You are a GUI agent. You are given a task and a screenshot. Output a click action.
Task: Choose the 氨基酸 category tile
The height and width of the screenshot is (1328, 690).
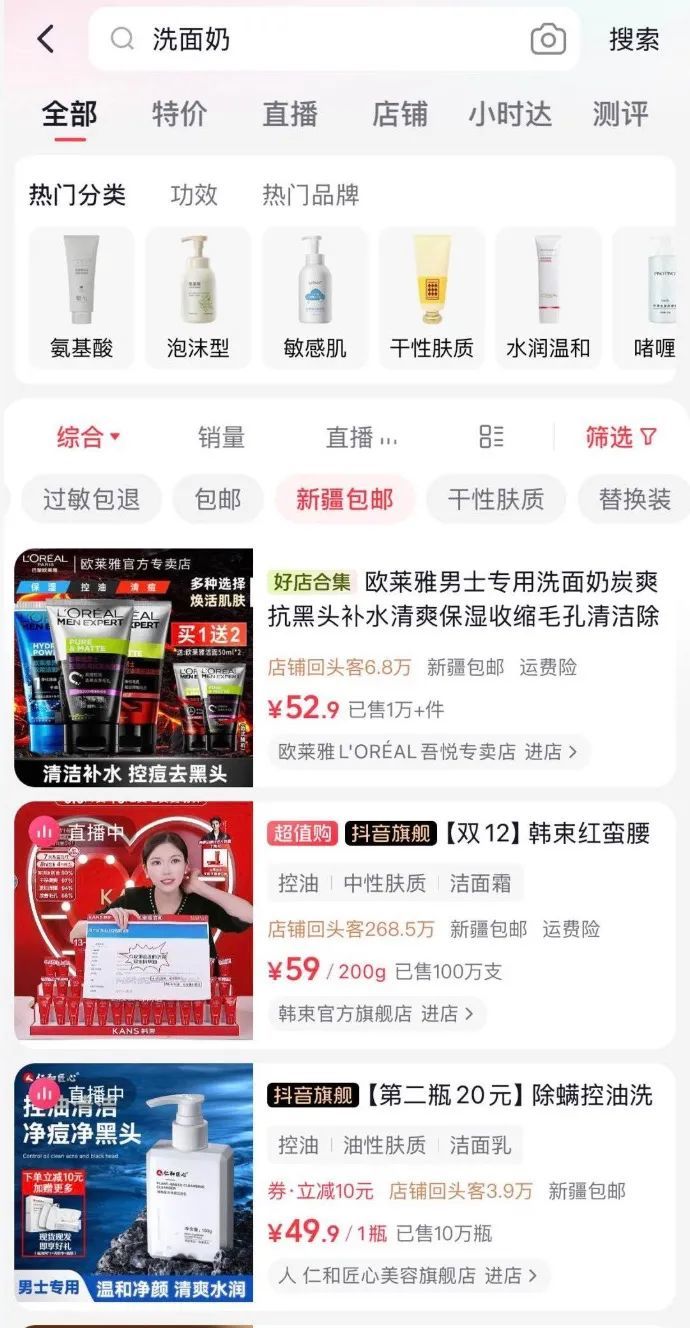pos(82,298)
